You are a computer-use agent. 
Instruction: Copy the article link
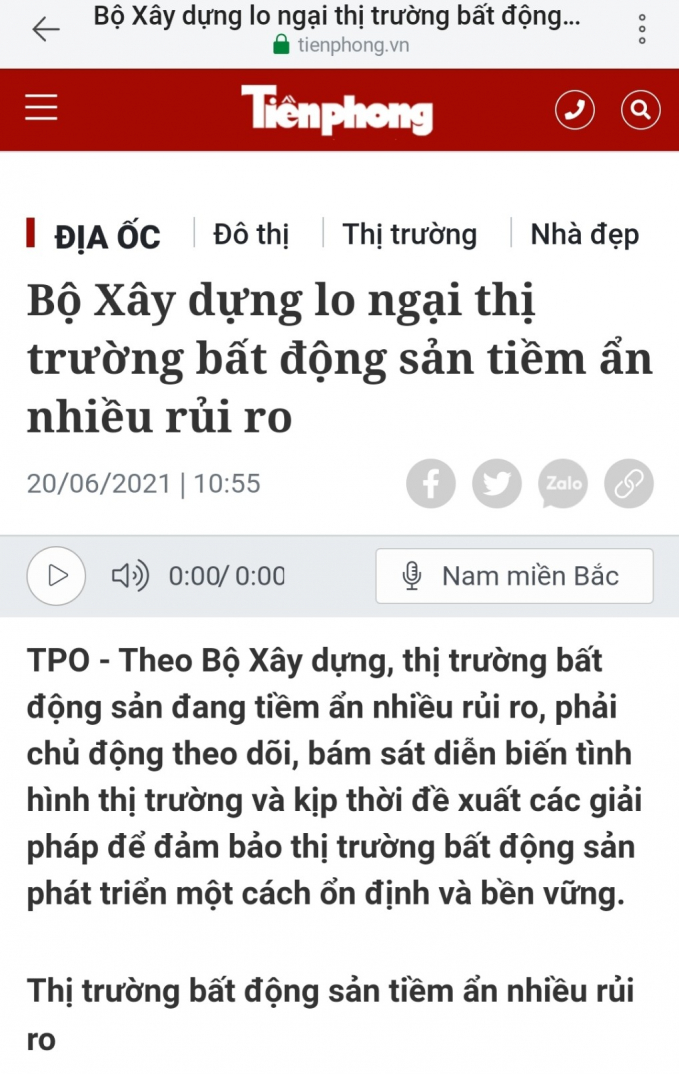(629, 485)
